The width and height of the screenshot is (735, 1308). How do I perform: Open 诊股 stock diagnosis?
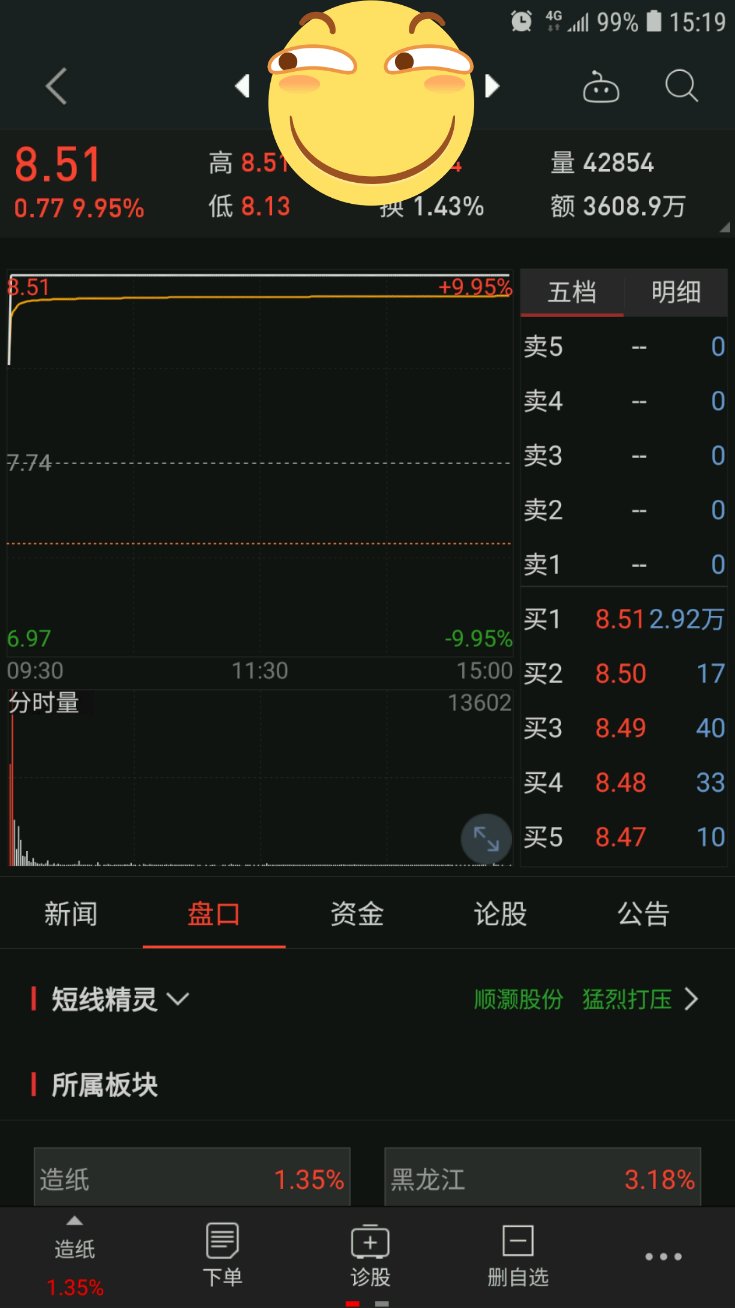click(x=370, y=1255)
